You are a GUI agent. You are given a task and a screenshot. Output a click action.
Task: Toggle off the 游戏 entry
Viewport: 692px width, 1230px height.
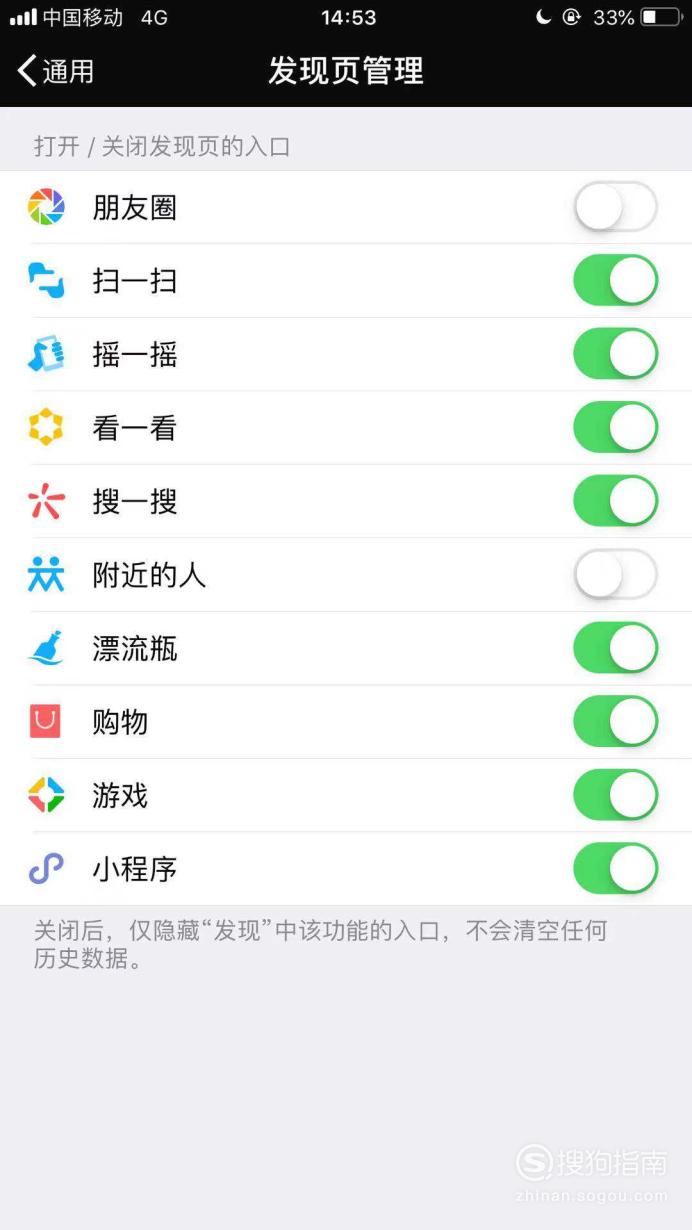[x=615, y=795]
